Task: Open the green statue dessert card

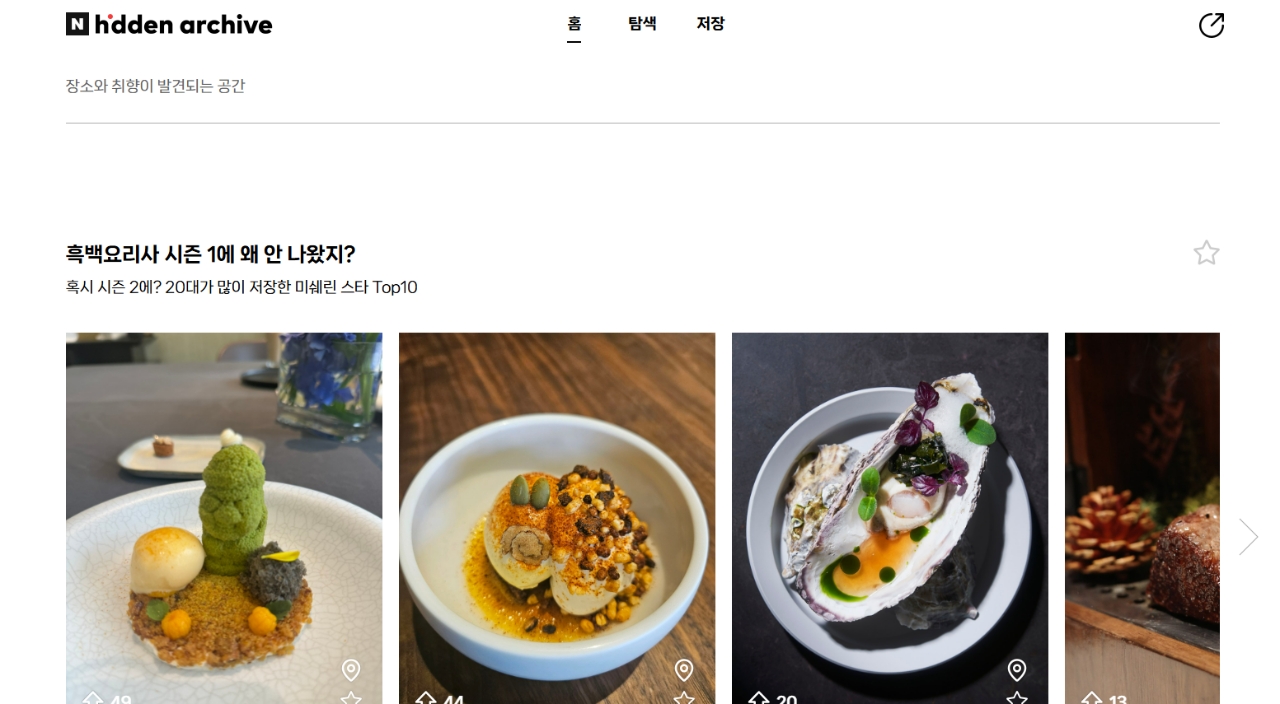Action: pyautogui.click(x=224, y=500)
